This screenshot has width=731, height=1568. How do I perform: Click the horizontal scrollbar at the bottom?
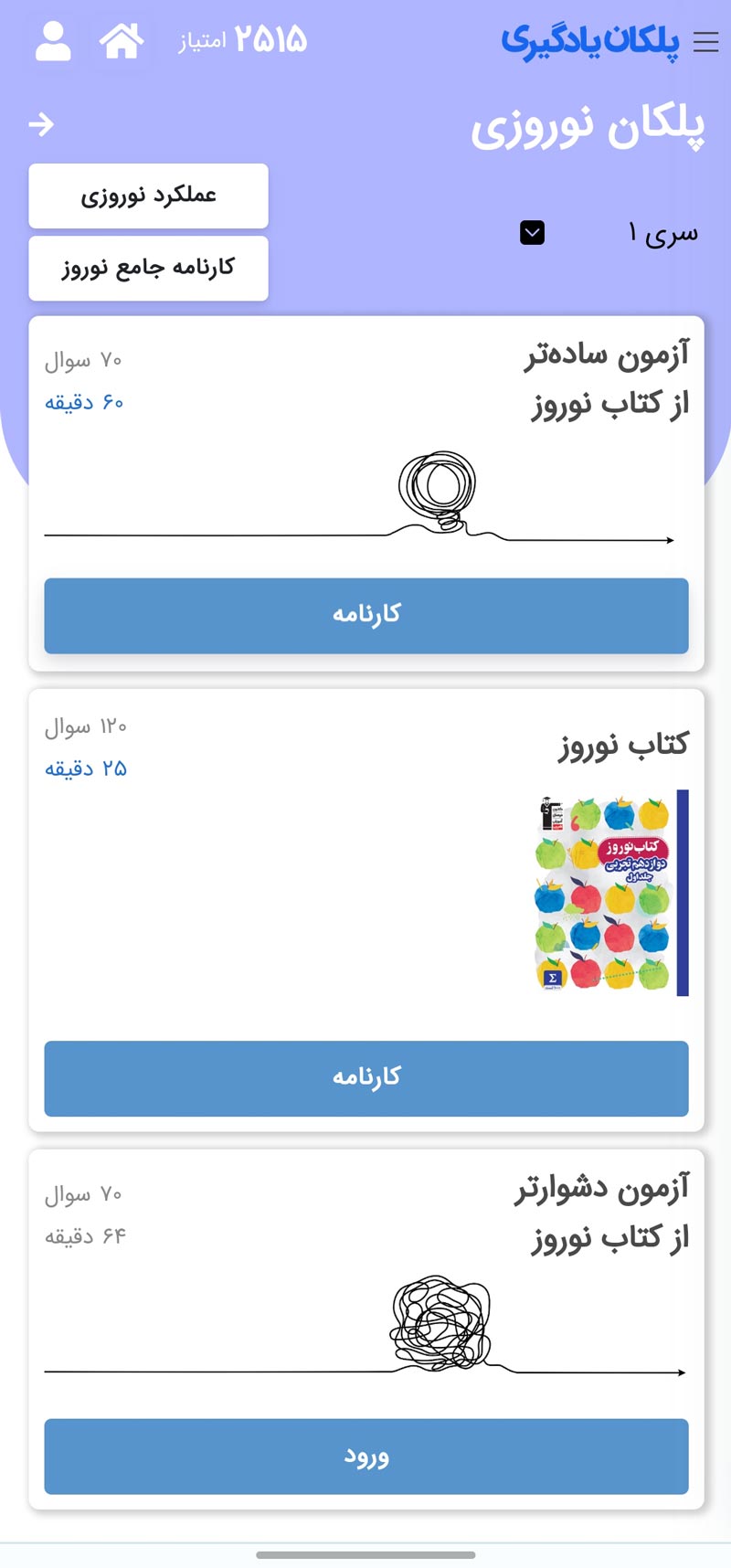coord(365,1555)
